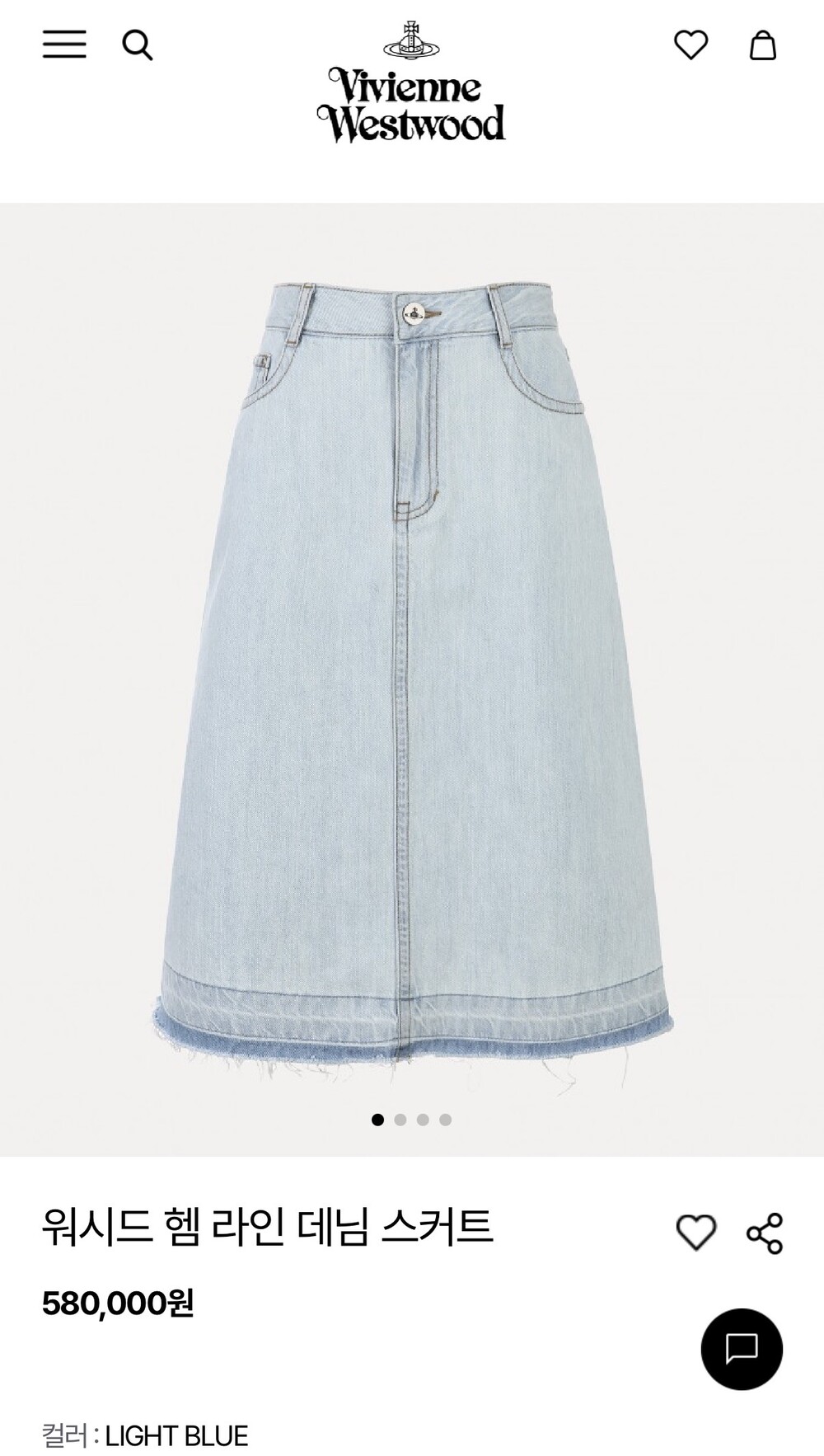824x1456 pixels.
Task: Share this denim skirt
Action: pos(765,1233)
